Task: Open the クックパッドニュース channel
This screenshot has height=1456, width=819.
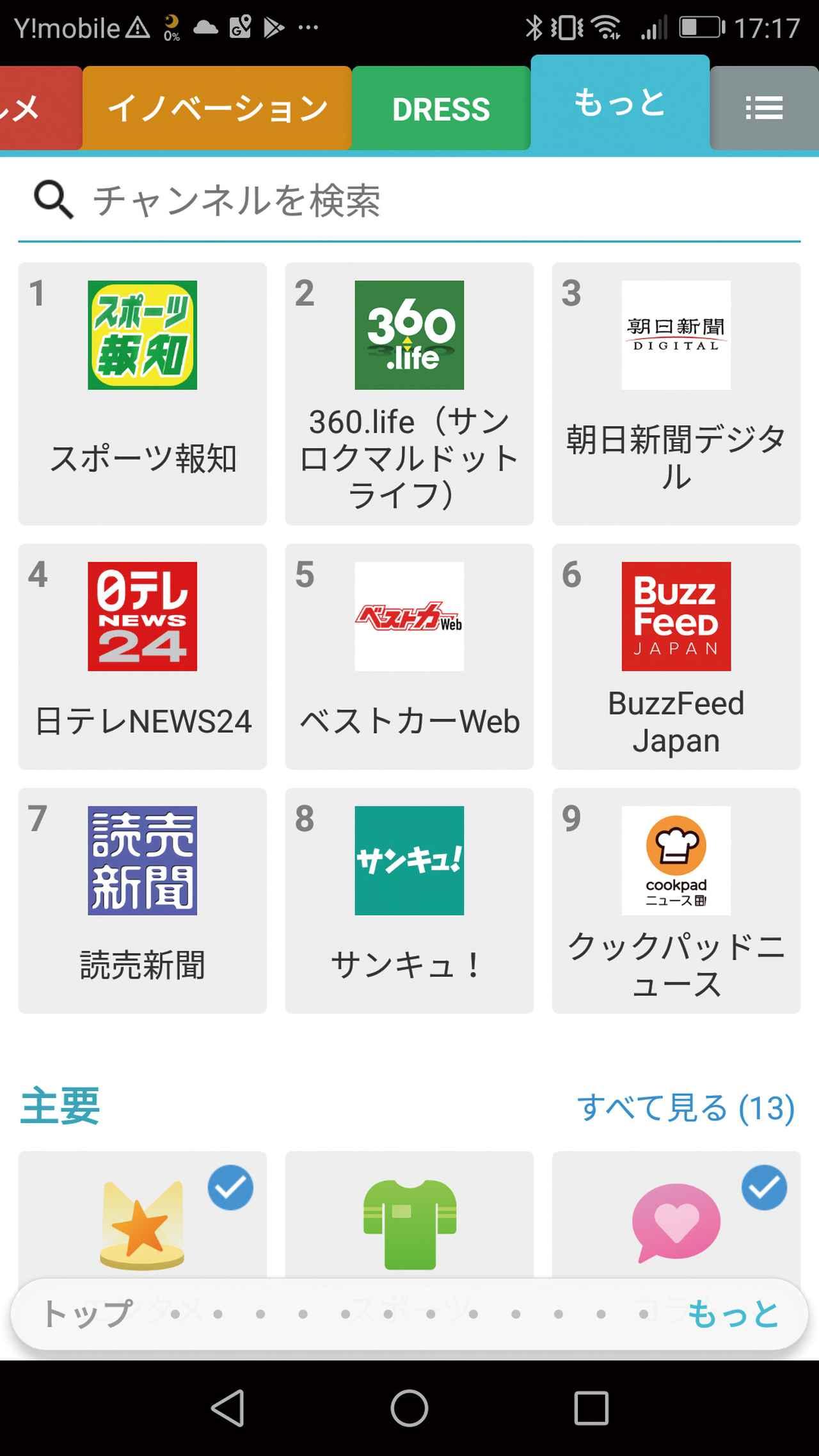Action: 676,900
